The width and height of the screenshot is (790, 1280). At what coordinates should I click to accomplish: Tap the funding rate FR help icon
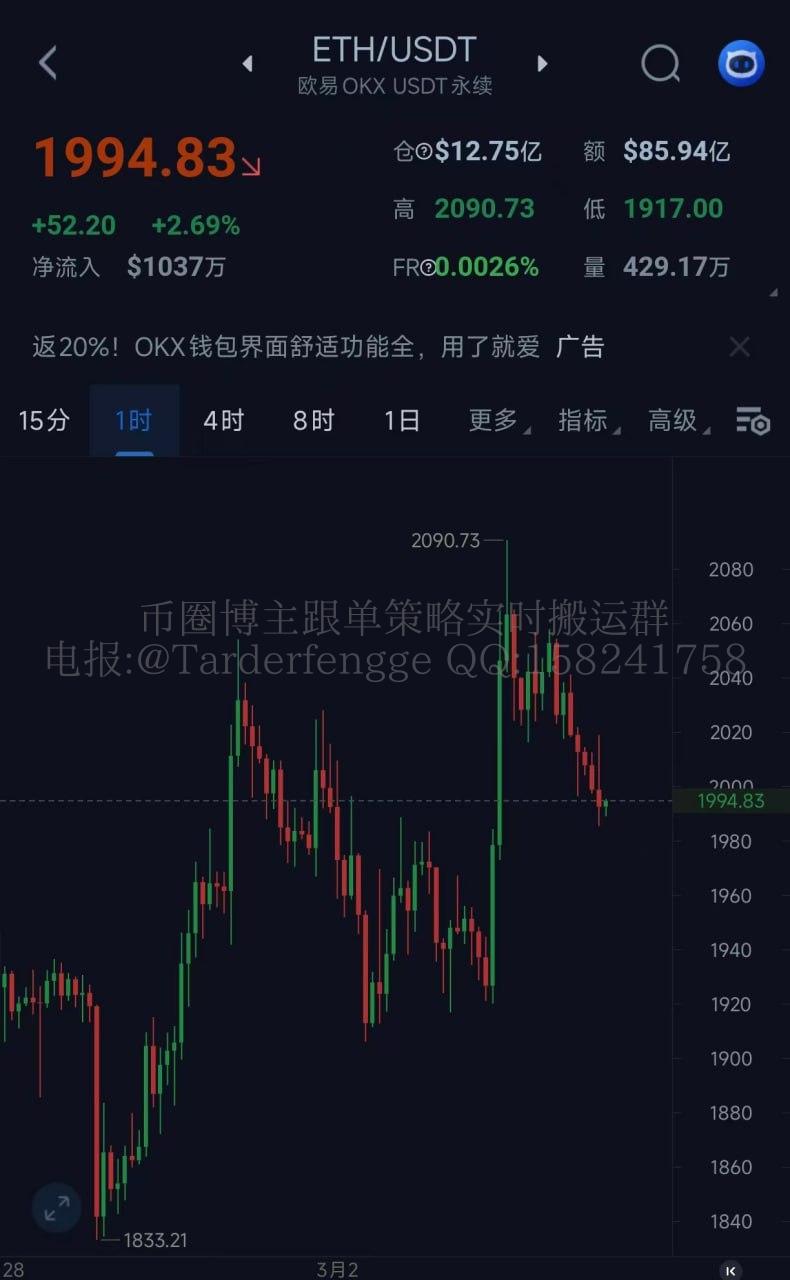coord(428,267)
